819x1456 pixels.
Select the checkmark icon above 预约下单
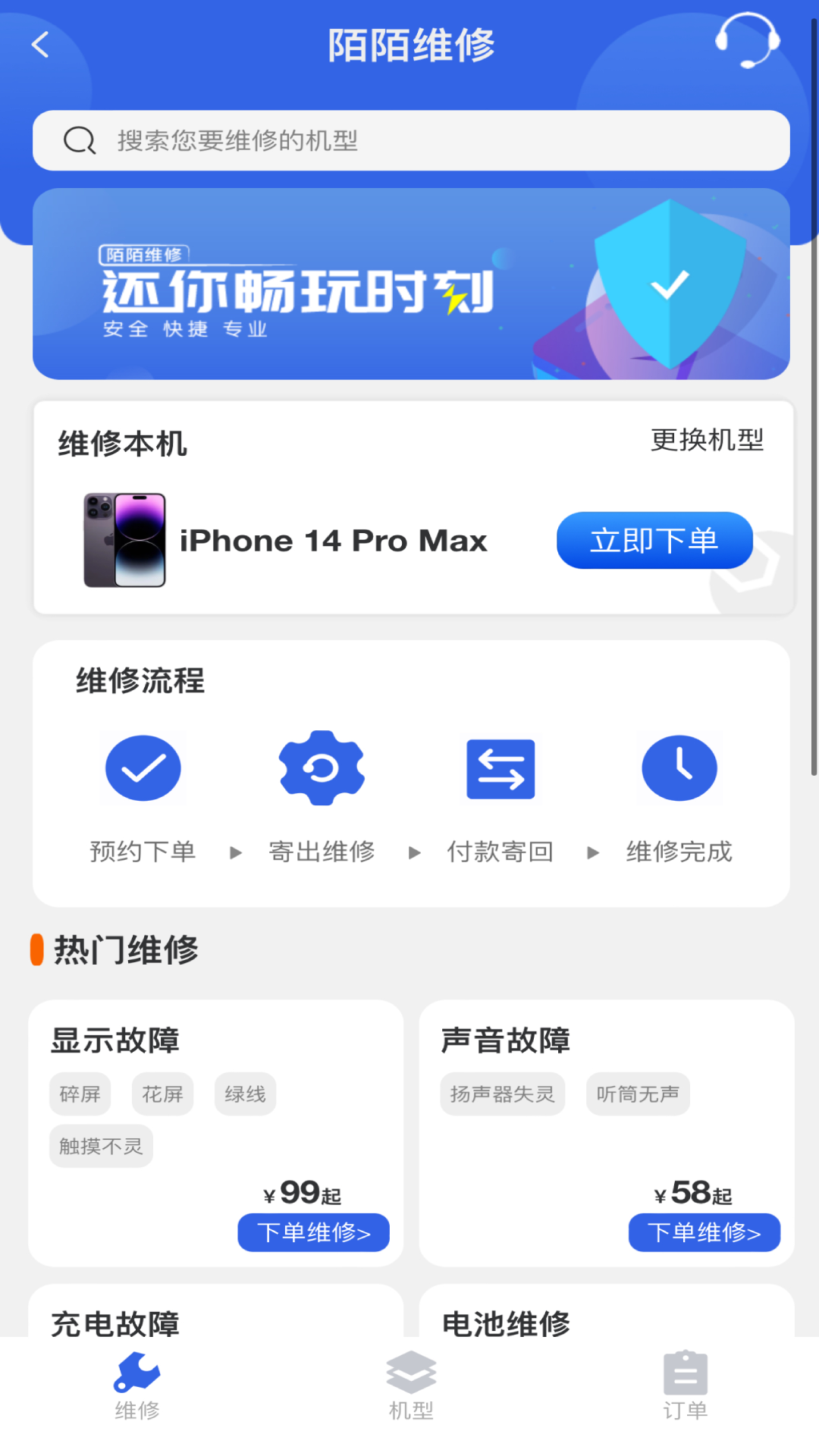point(143,767)
